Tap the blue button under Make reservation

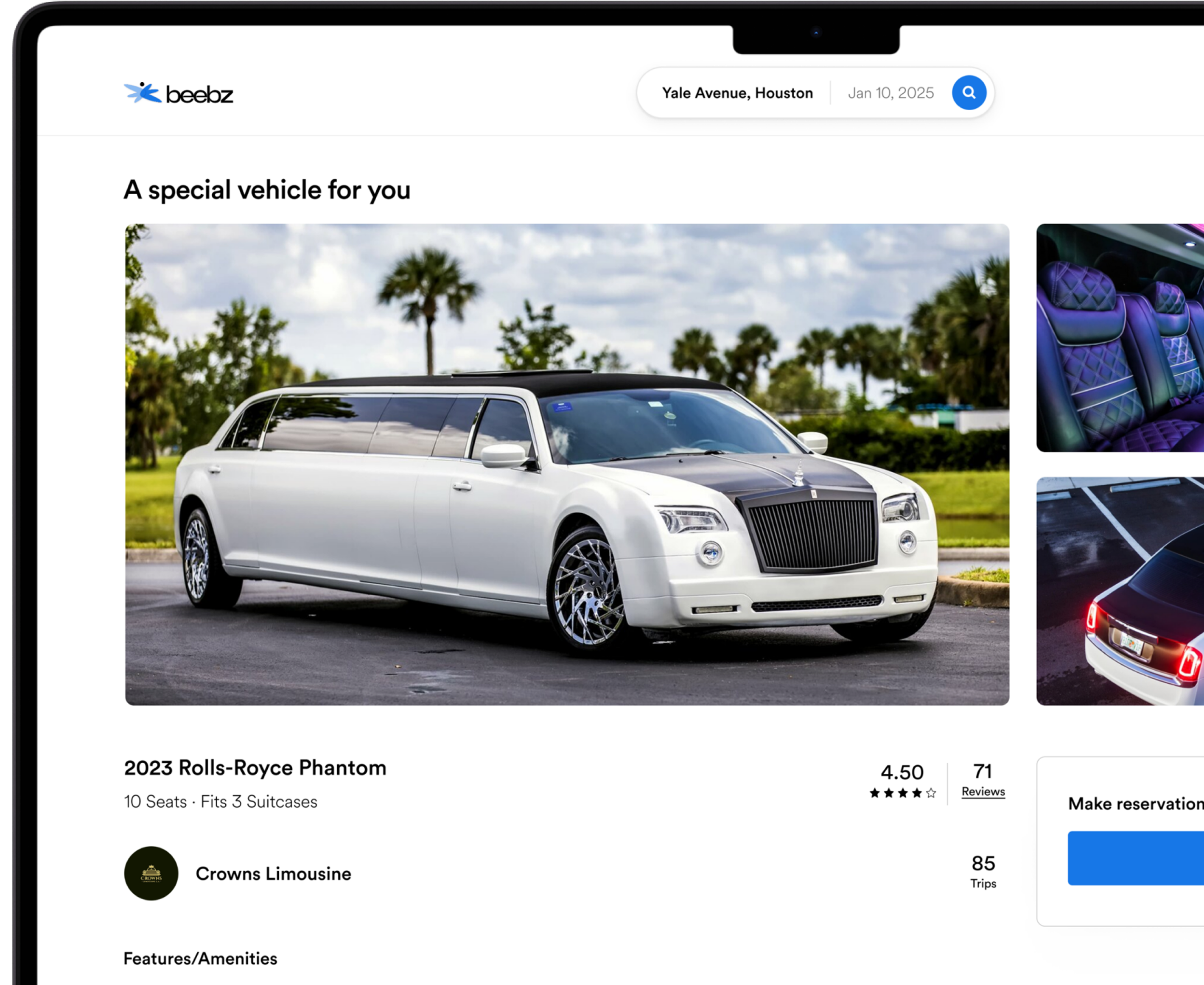(x=1135, y=858)
